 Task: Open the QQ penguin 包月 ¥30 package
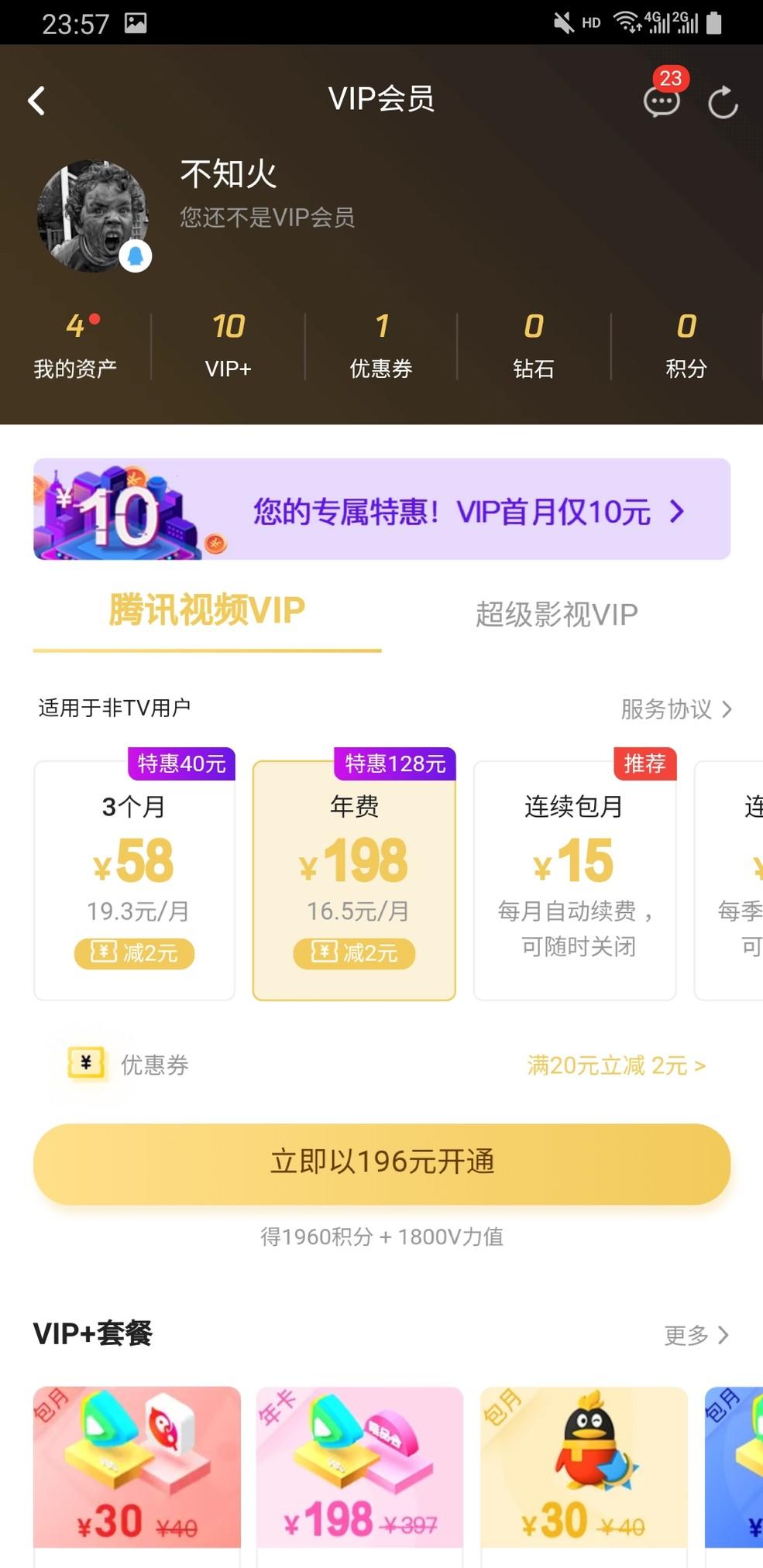tap(583, 1467)
